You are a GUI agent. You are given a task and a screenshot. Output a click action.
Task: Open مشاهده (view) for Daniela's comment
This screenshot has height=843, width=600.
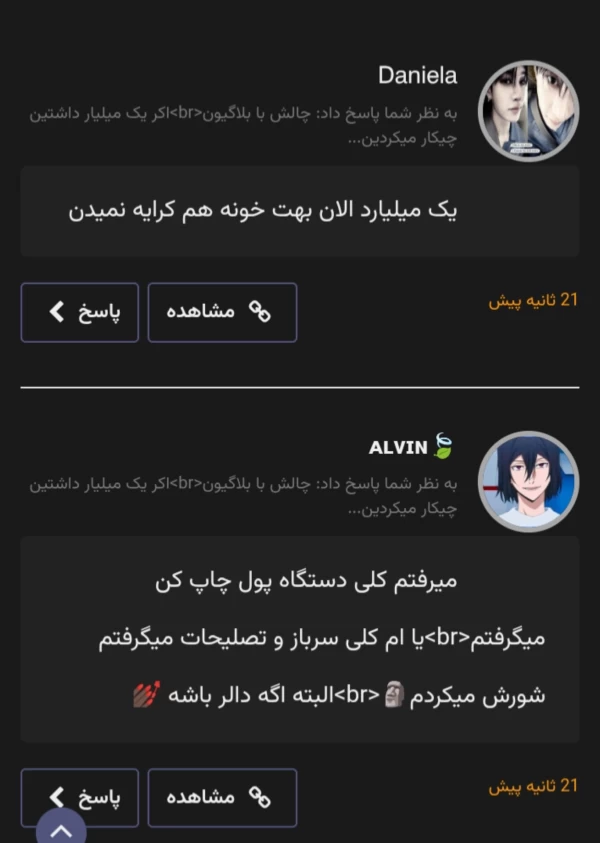click(222, 312)
